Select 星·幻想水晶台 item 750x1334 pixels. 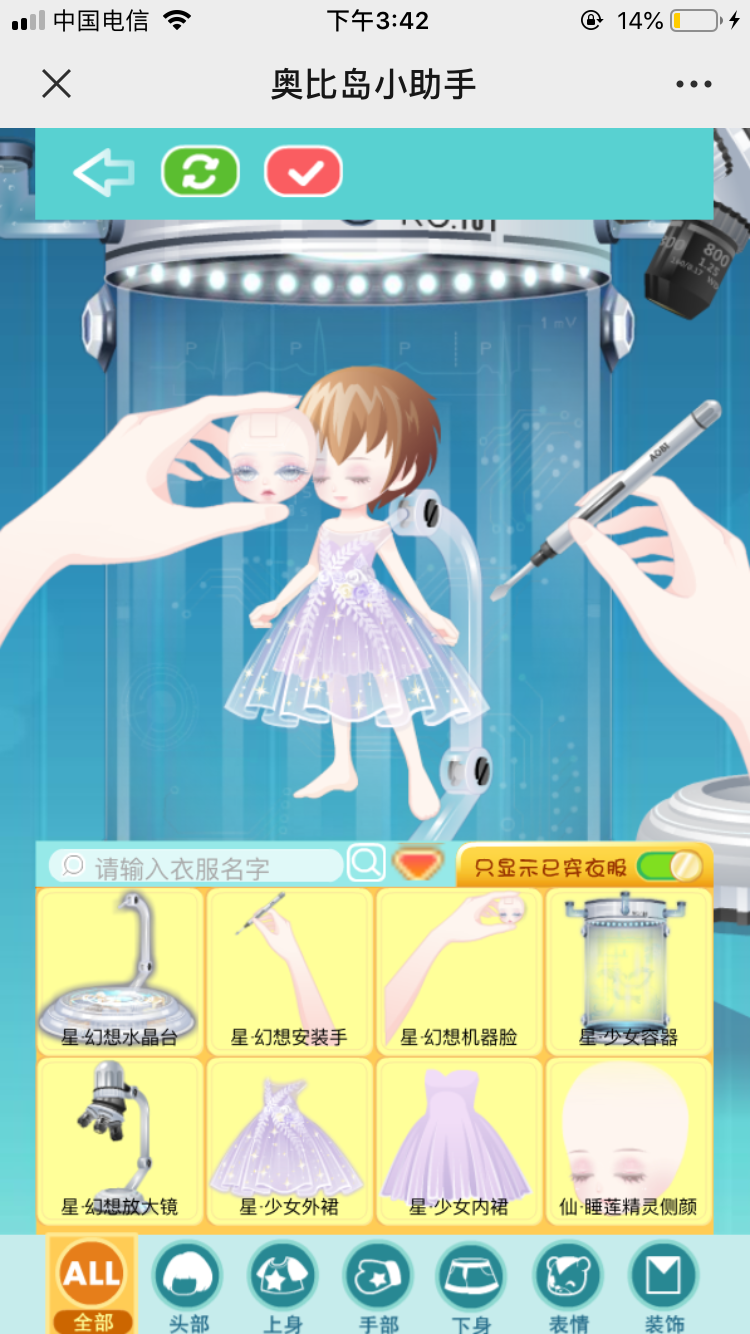coord(120,970)
